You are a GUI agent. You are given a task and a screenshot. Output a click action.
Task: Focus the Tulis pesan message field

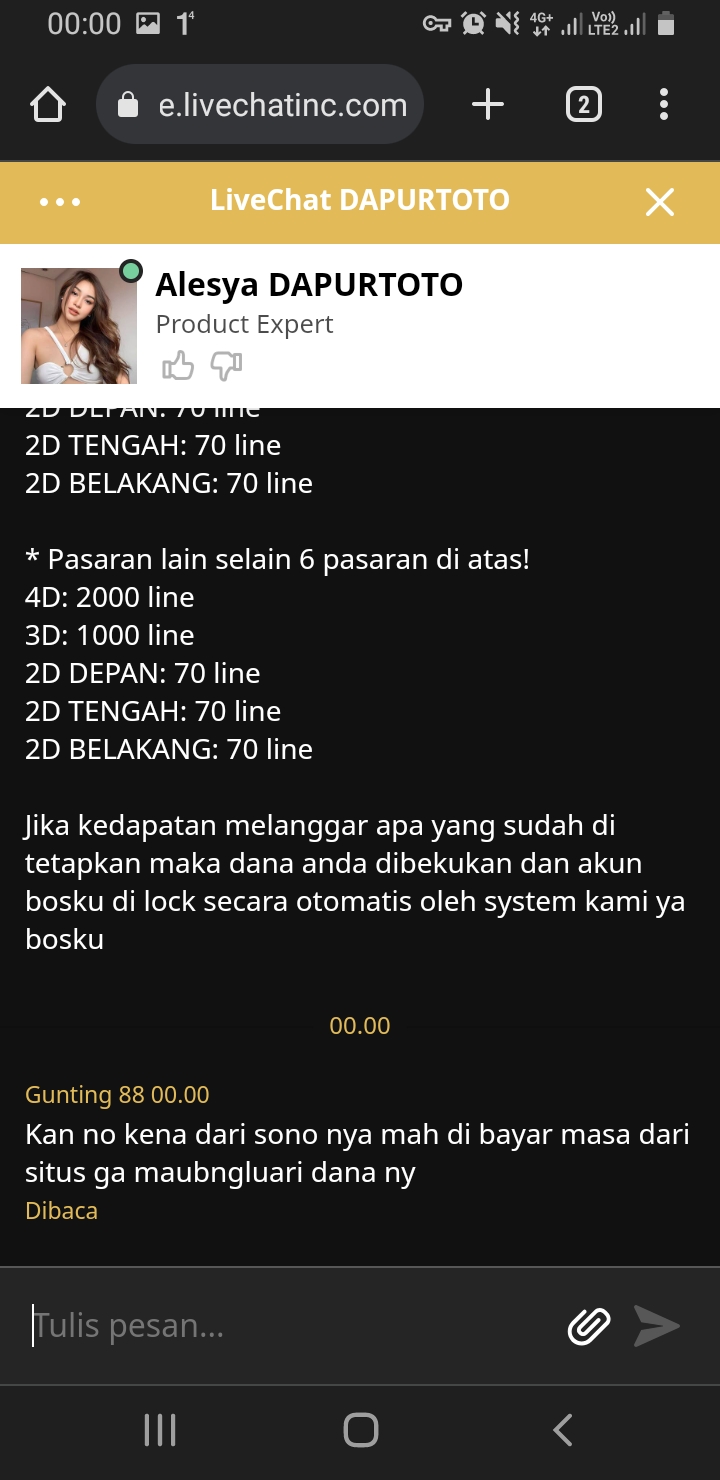290,1326
